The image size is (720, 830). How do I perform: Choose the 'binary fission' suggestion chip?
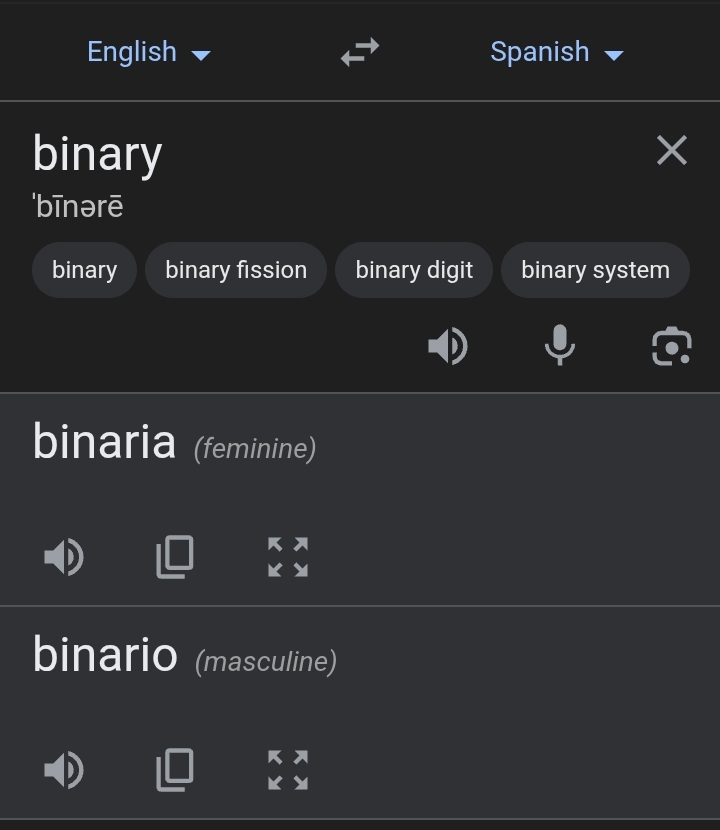[x=236, y=270]
